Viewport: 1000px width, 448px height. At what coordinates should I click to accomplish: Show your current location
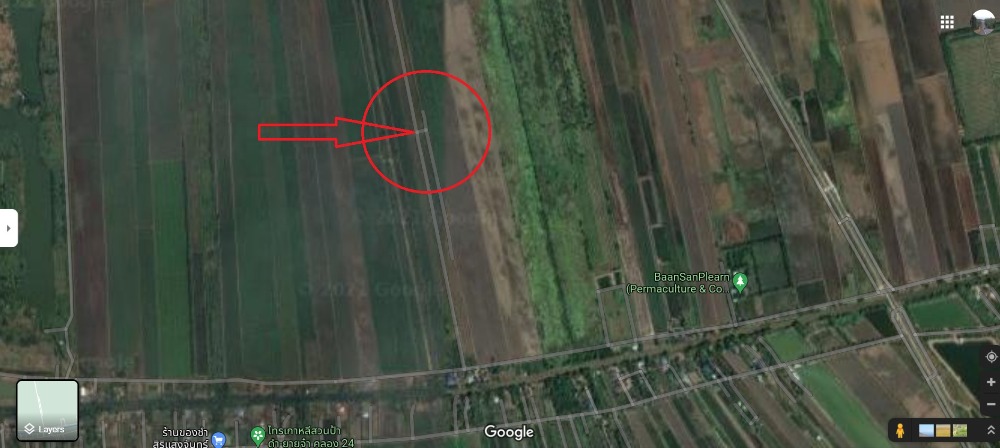click(x=990, y=357)
